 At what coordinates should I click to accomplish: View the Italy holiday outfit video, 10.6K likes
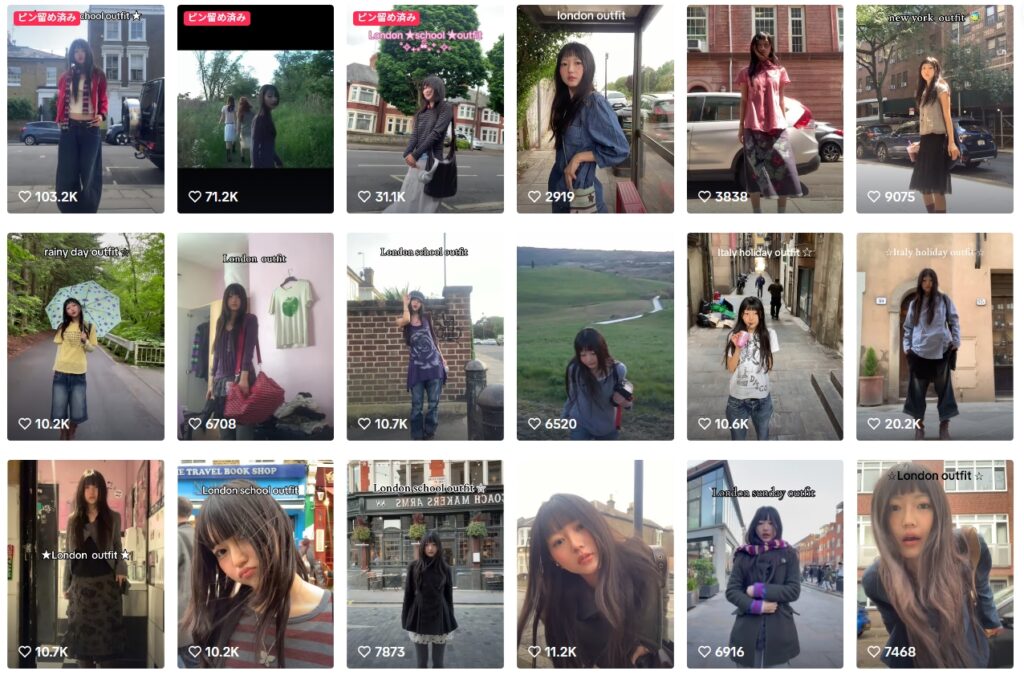click(x=765, y=336)
